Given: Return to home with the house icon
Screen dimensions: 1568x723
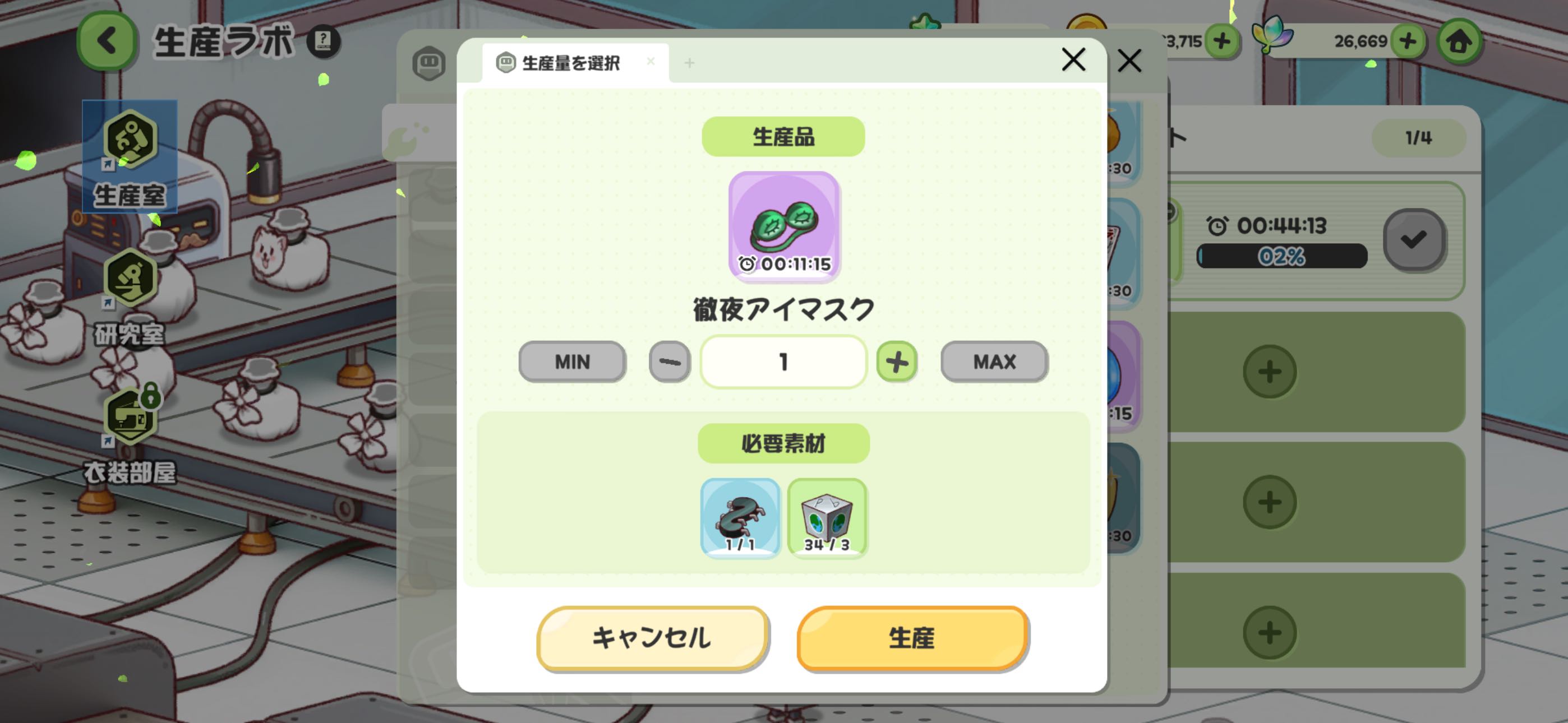Looking at the screenshot, I should [1459, 41].
